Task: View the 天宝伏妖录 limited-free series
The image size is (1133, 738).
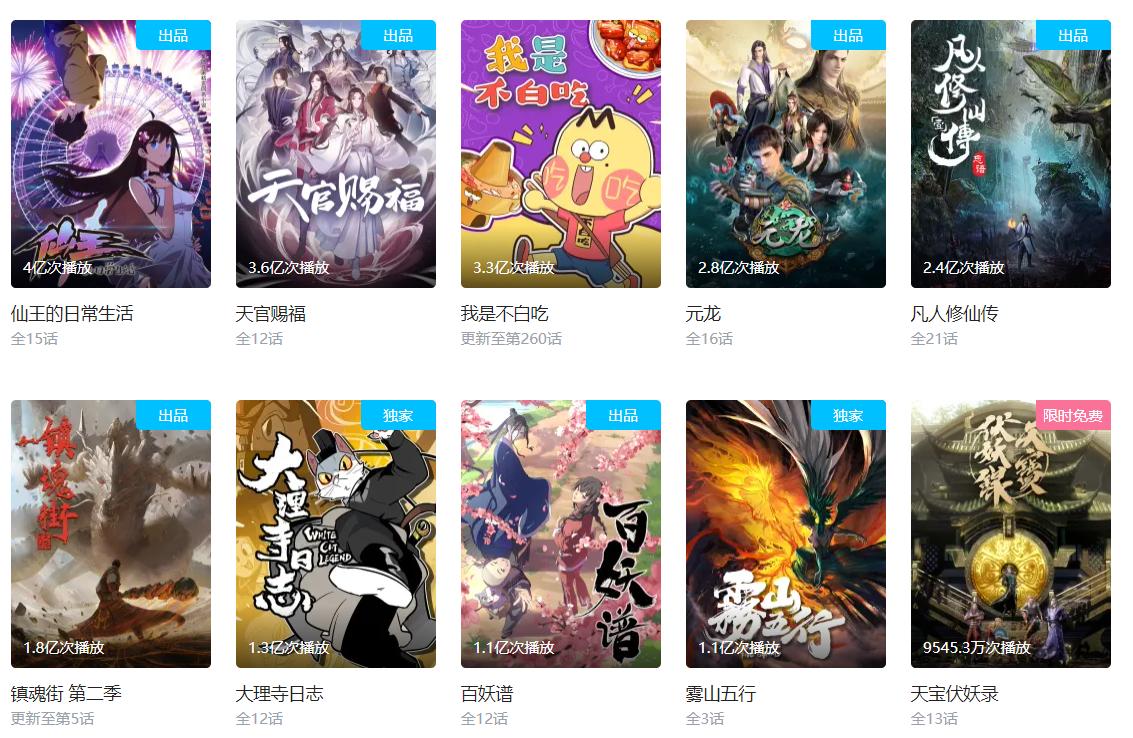Action: coord(1010,534)
